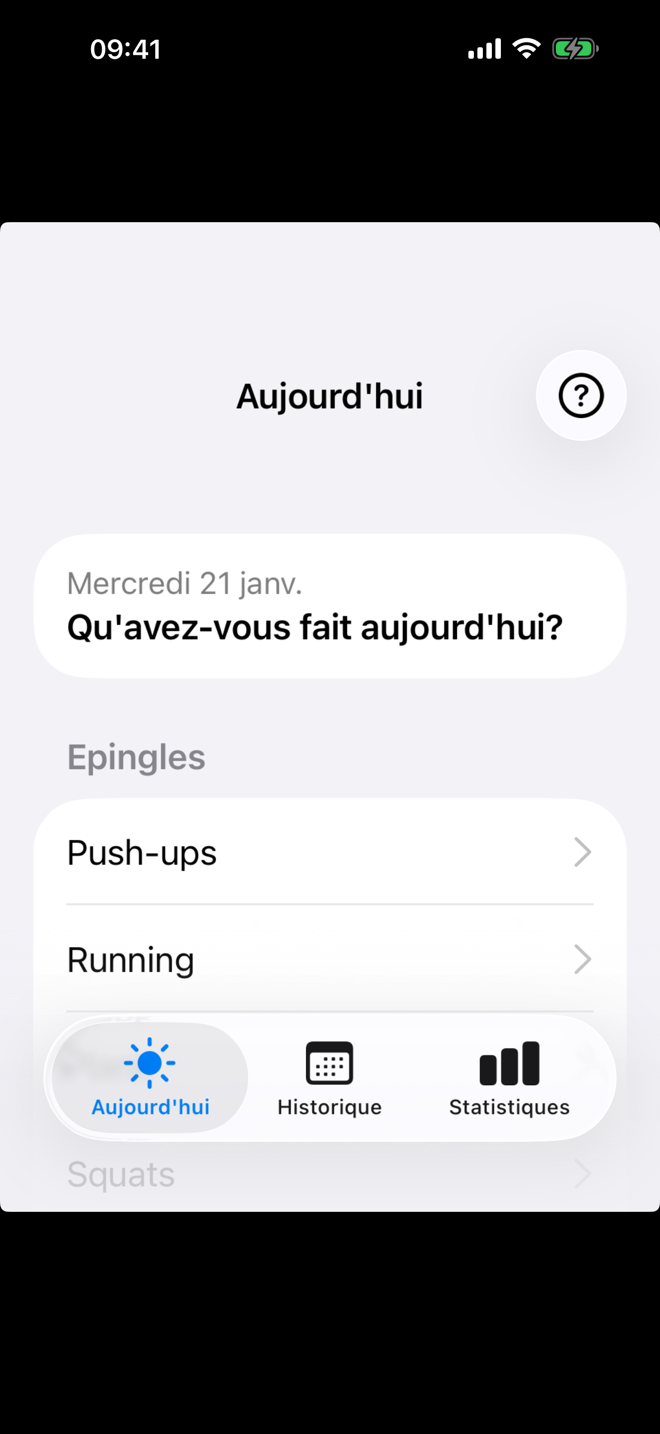Open the Running pinned exercise
Screen dimensions: 660x1434
(329, 960)
